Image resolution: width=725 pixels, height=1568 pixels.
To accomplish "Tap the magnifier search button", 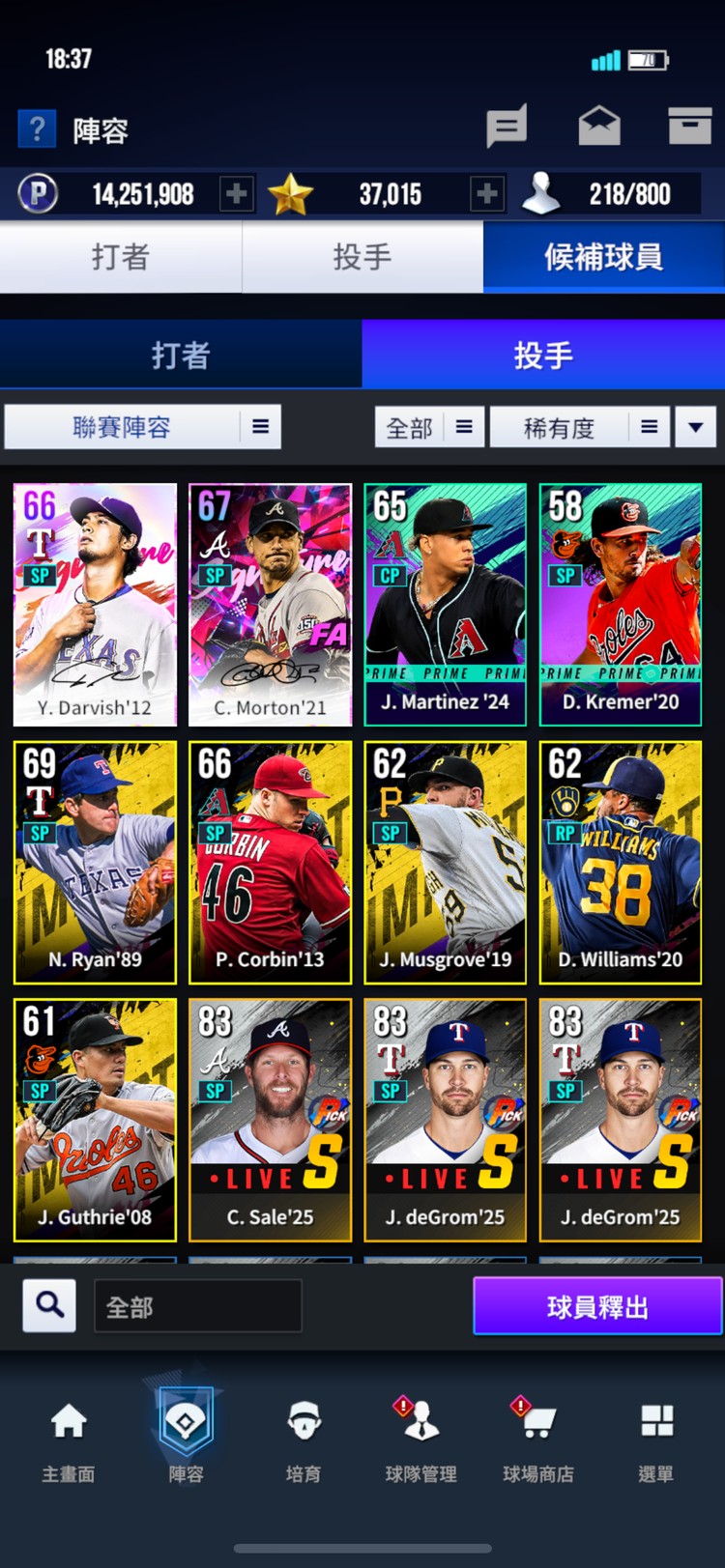I will coord(49,1305).
